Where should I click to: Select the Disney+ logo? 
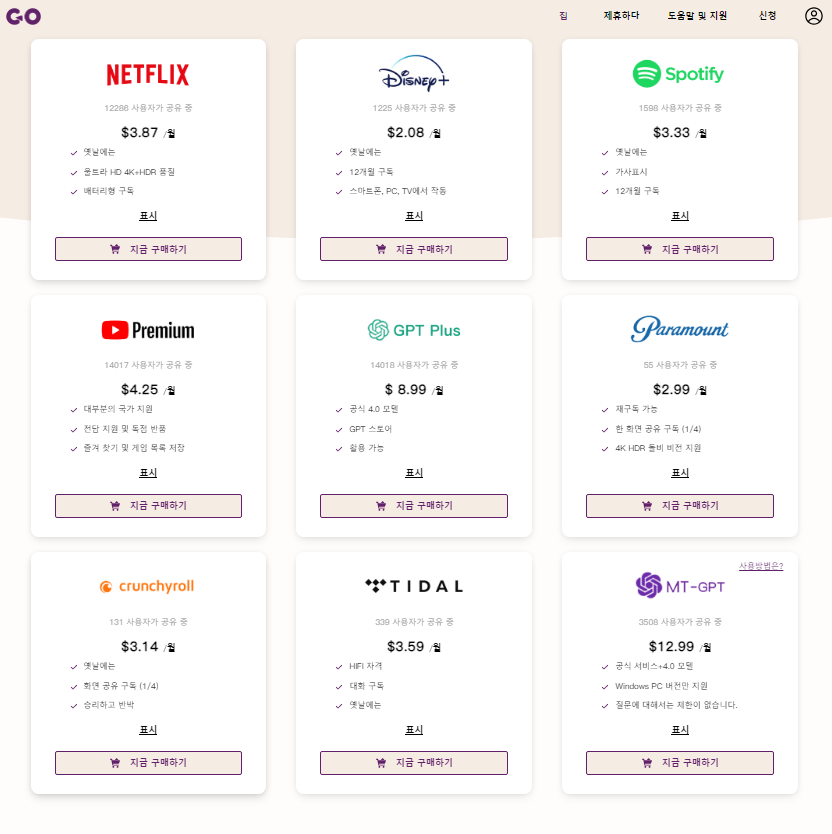pos(413,74)
